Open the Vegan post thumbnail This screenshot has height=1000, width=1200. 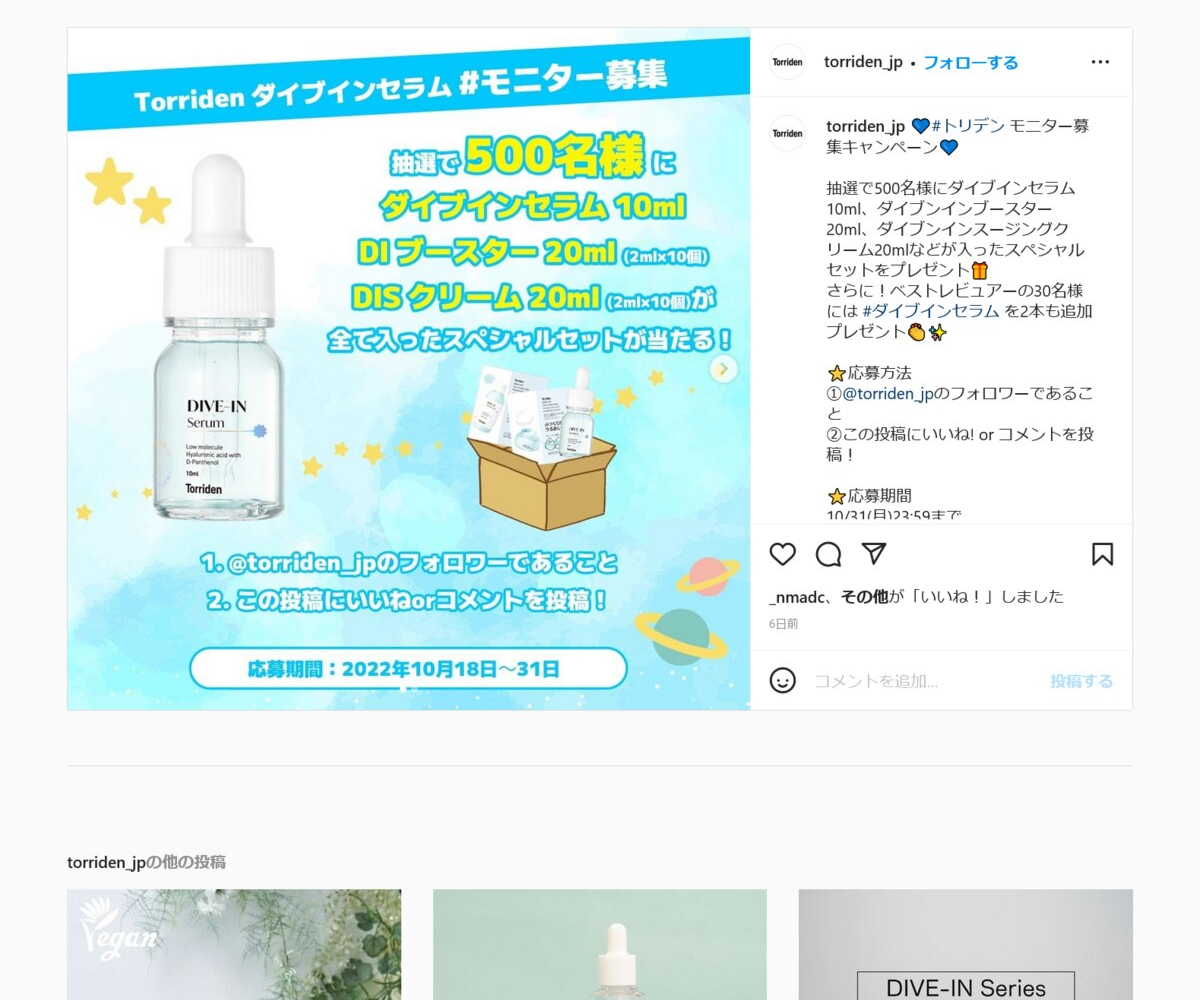(234, 944)
